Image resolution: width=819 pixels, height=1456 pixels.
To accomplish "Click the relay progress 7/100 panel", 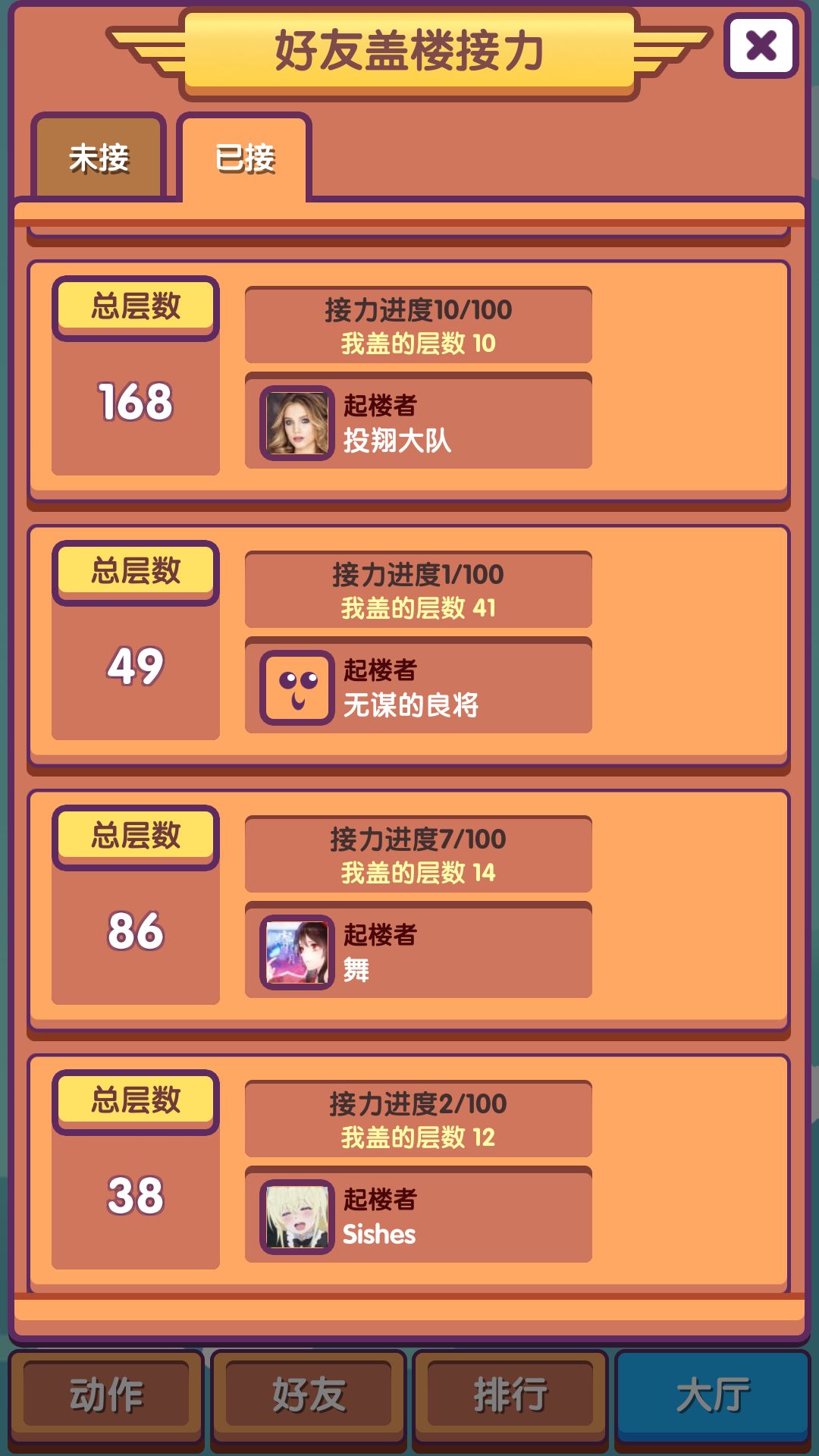I will click(417, 854).
